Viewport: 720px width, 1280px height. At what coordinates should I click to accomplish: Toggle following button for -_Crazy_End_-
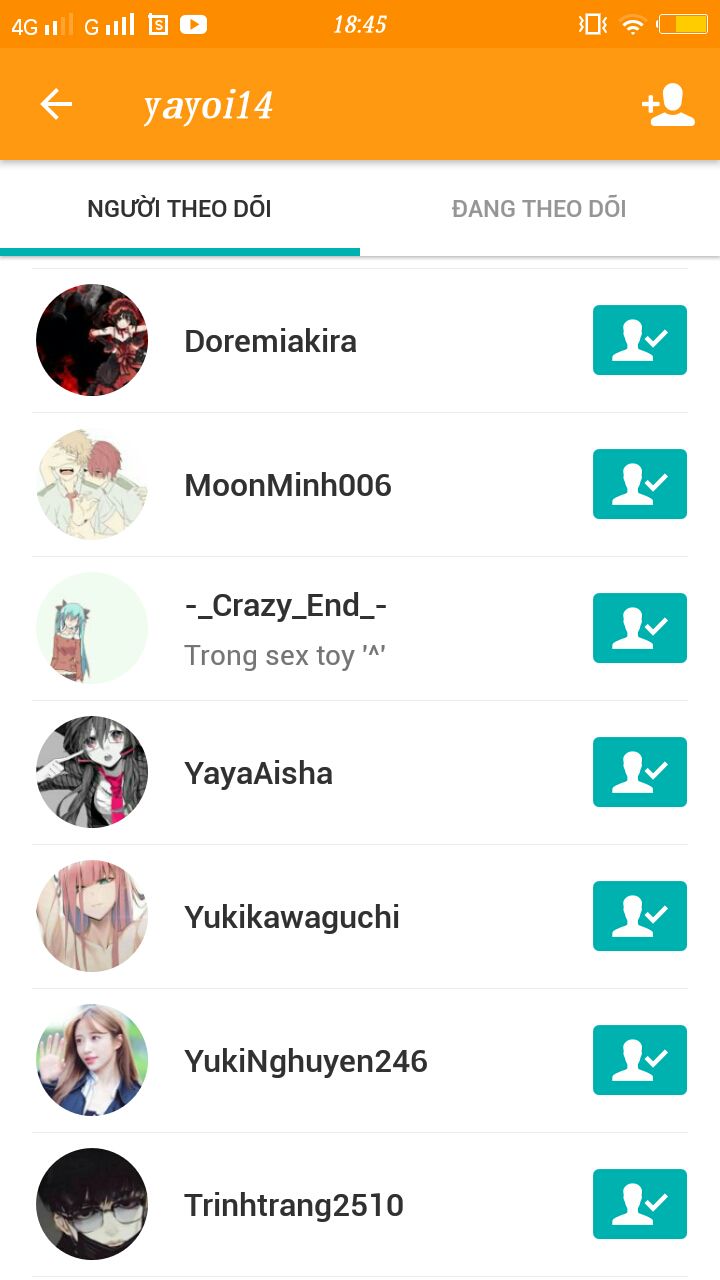click(x=640, y=628)
